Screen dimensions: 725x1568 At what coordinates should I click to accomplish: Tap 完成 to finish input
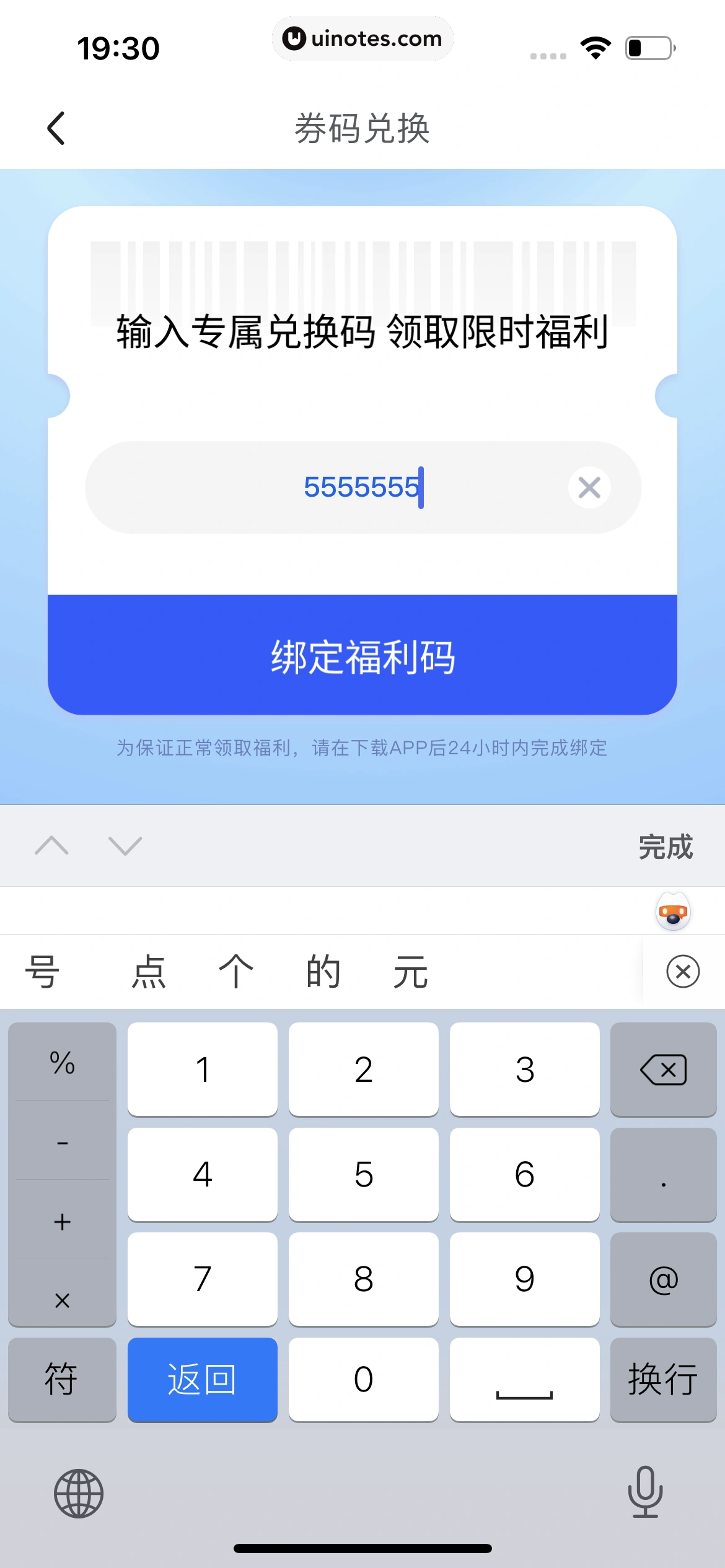(x=664, y=845)
